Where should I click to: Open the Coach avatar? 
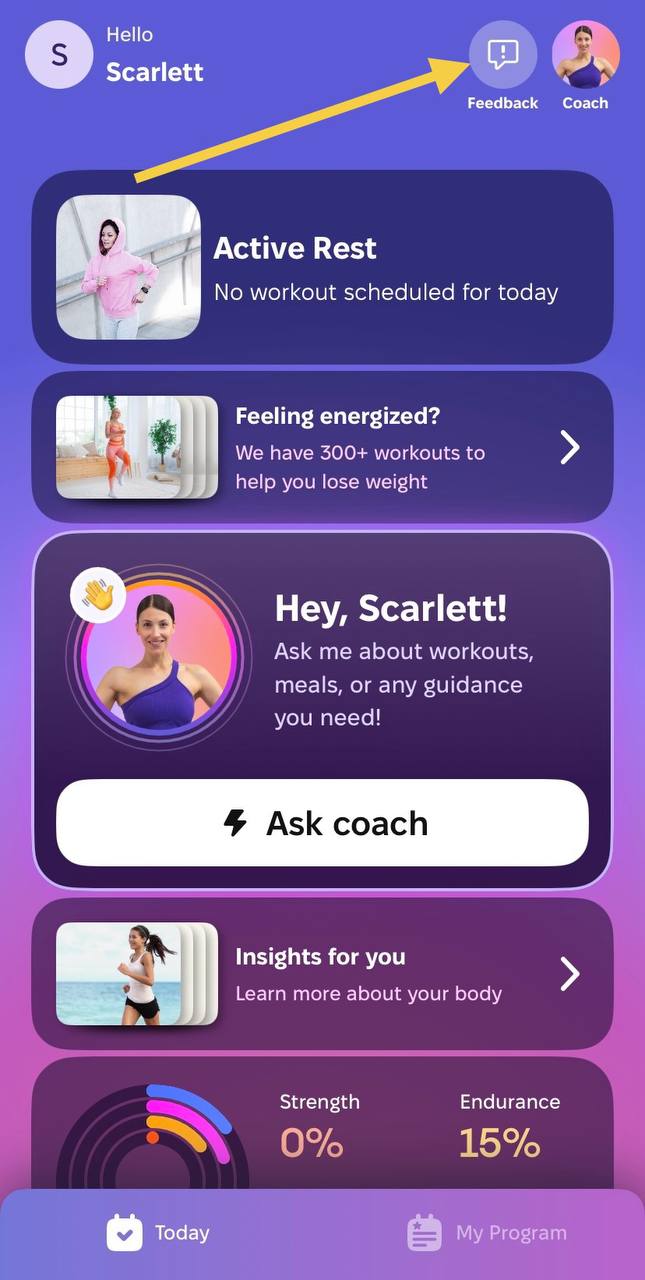pos(585,55)
